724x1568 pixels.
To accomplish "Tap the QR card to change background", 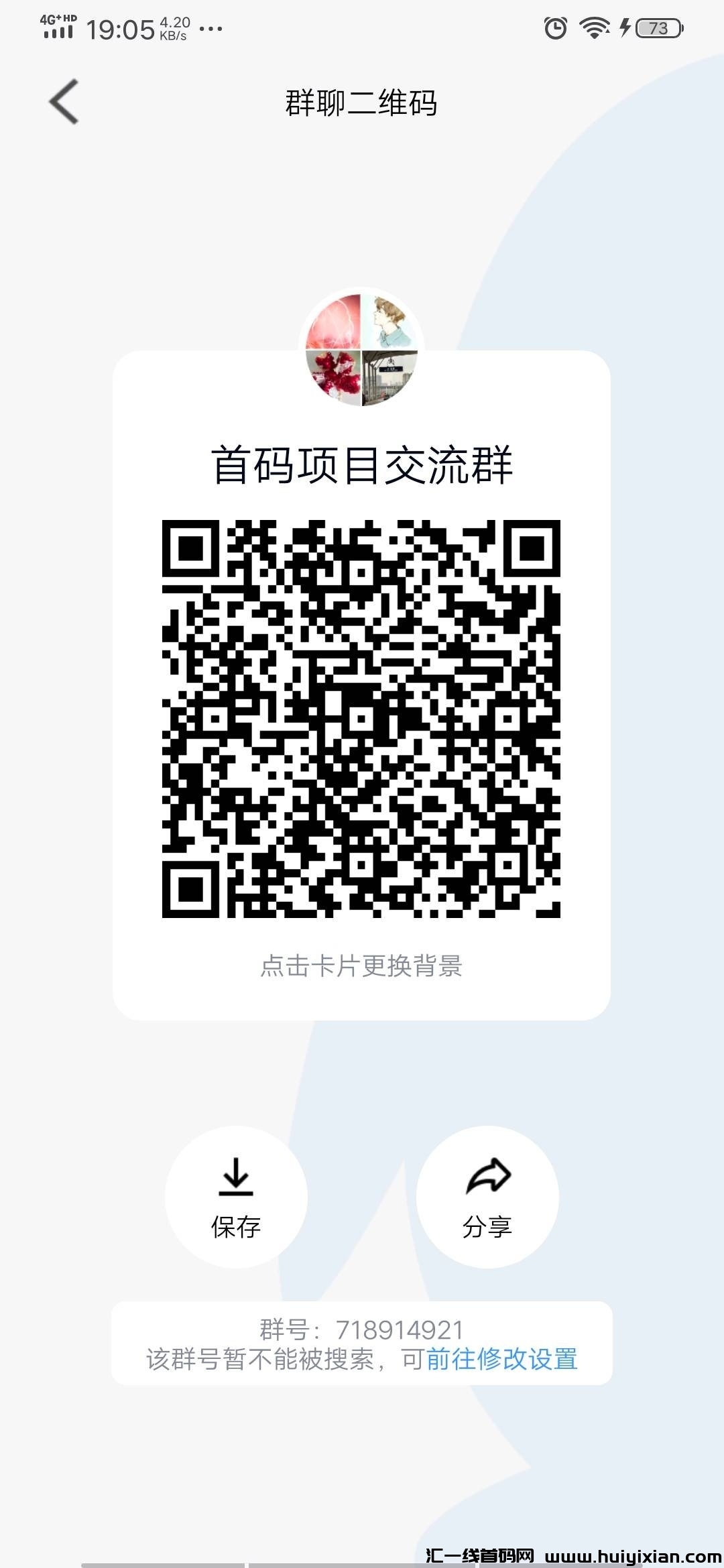I will [361, 966].
